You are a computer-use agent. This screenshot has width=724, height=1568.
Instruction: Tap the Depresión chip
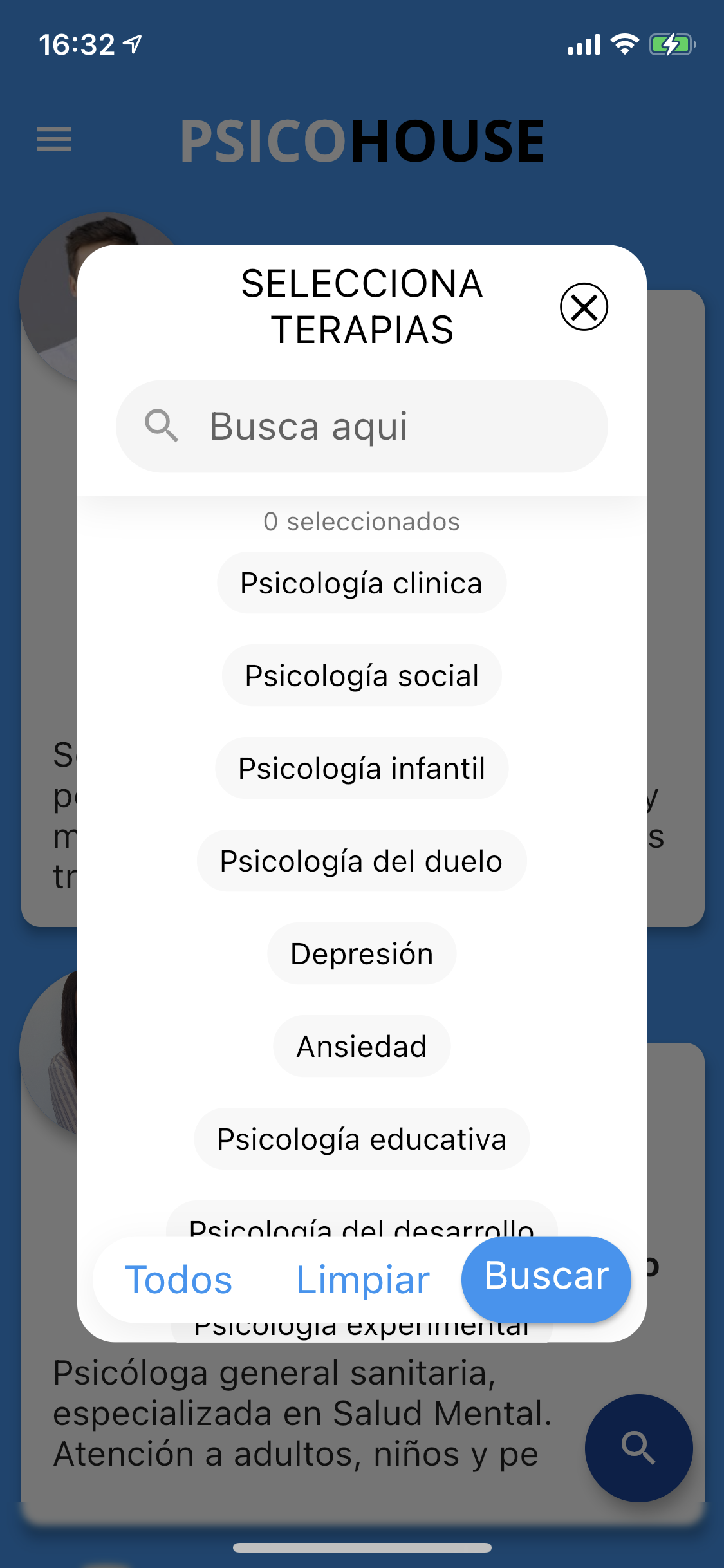point(362,954)
